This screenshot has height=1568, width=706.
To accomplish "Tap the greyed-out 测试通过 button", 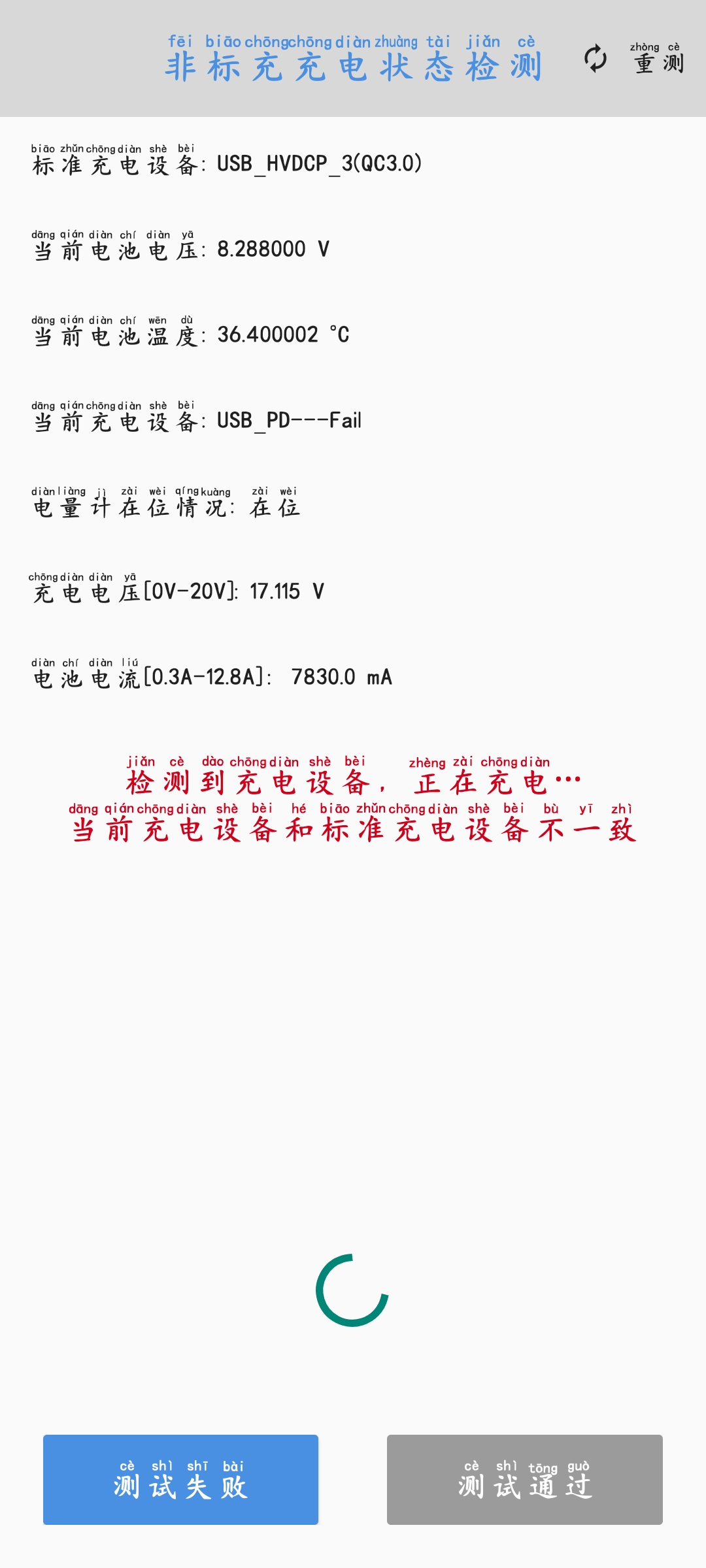I will (x=525, y=1480).
